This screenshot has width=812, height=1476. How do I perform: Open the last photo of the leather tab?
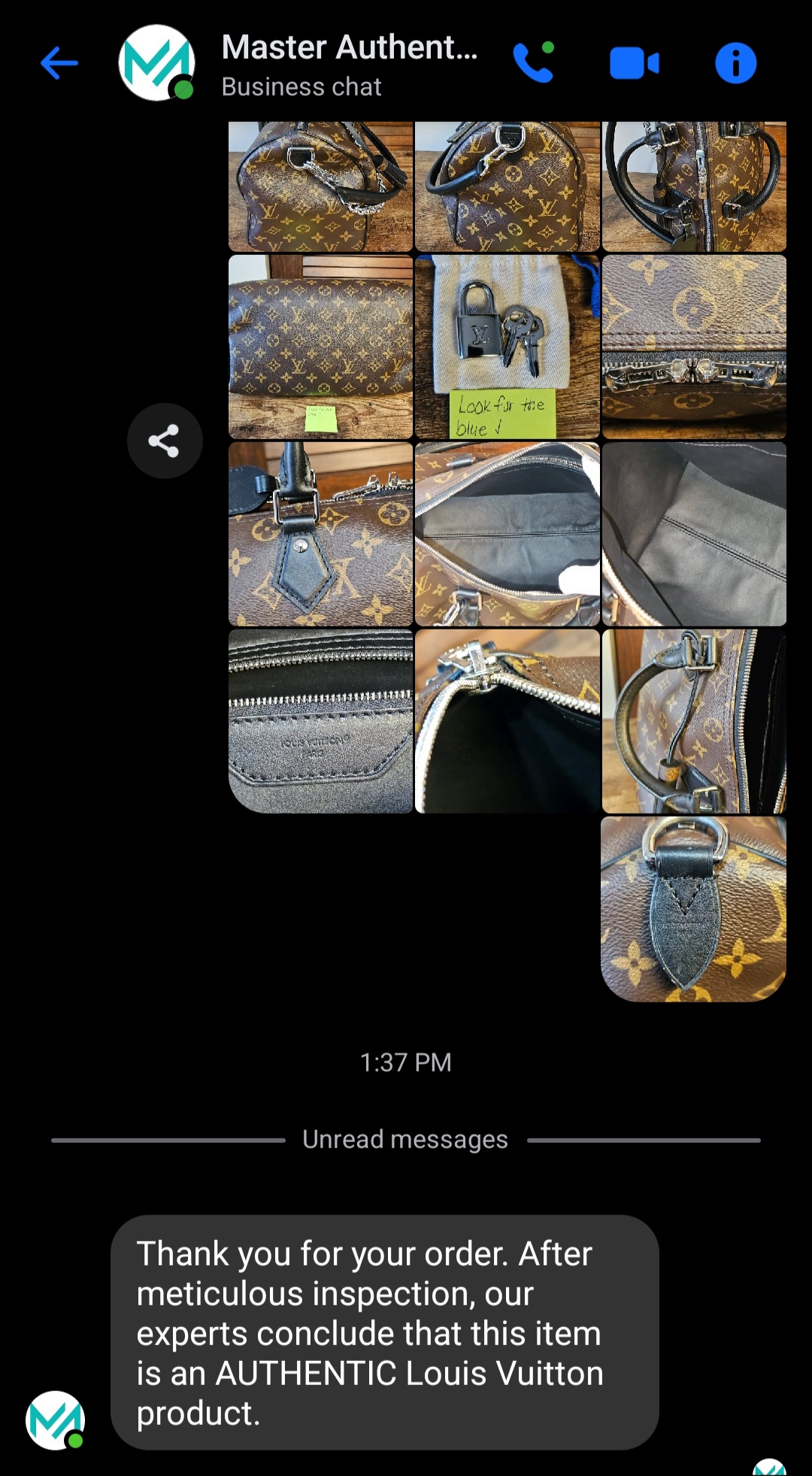(x=693, y=909)
